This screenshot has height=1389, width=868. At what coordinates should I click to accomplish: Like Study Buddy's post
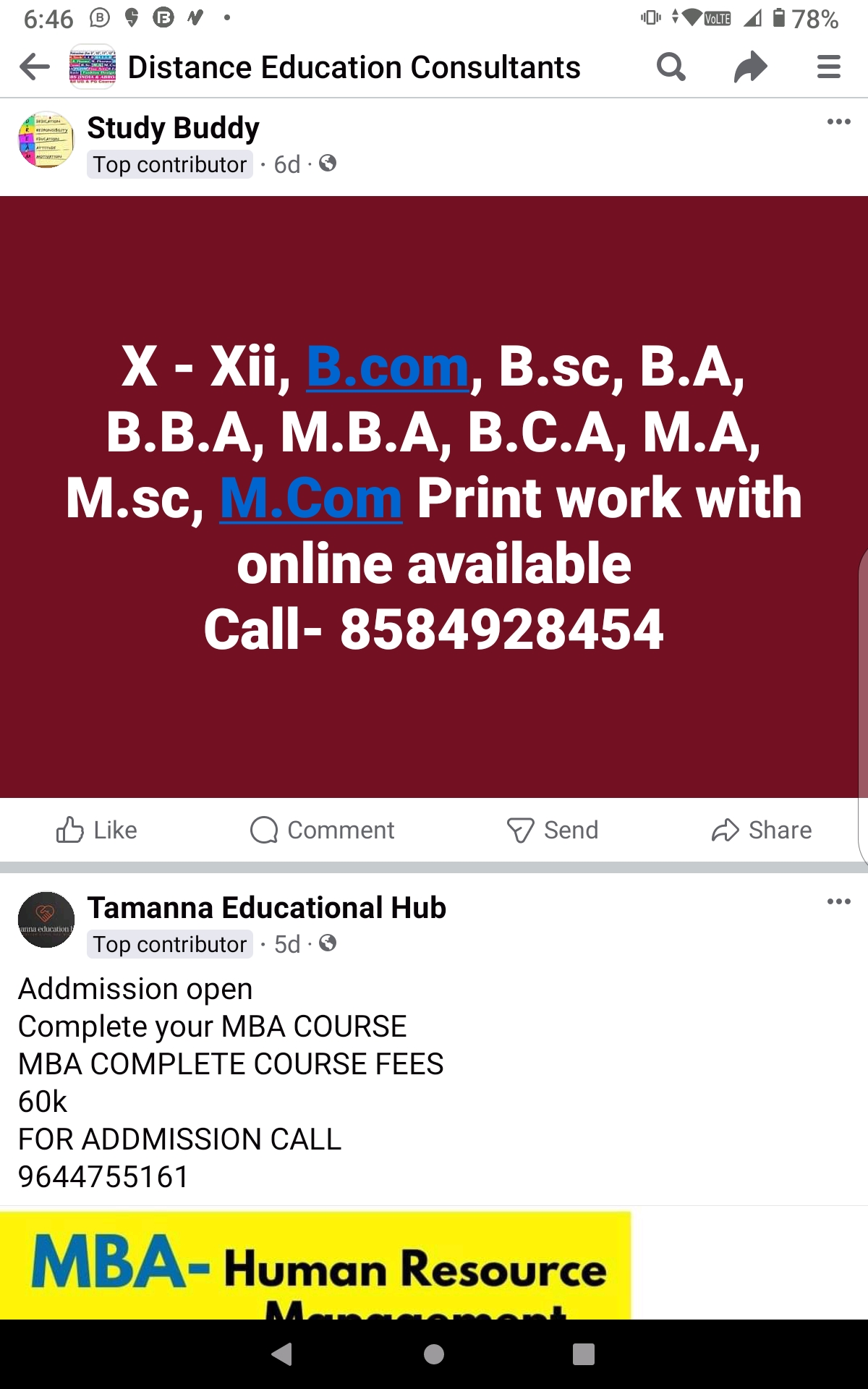click(97, 830)
